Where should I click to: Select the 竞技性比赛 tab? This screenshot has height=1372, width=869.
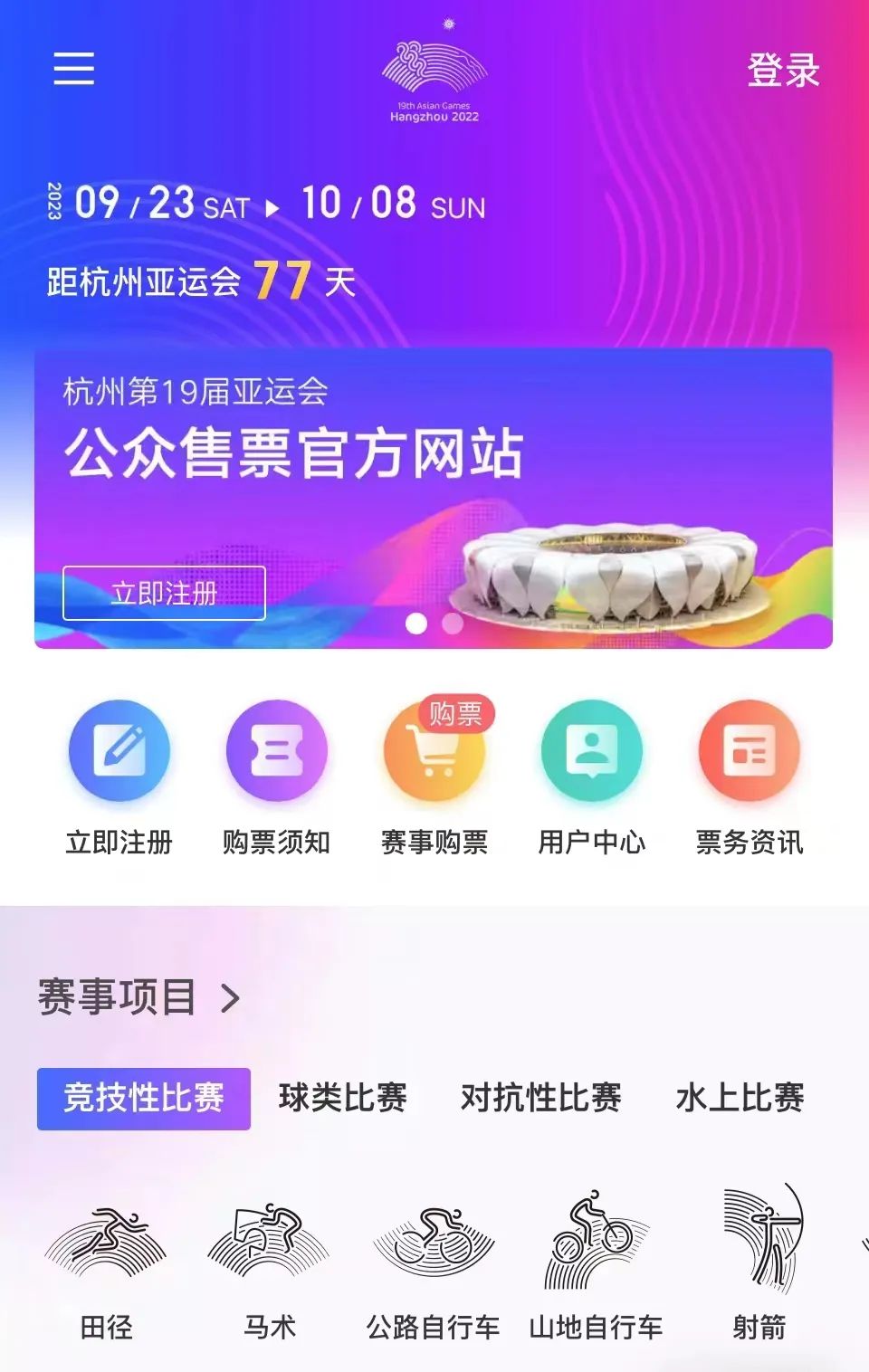144,1098
